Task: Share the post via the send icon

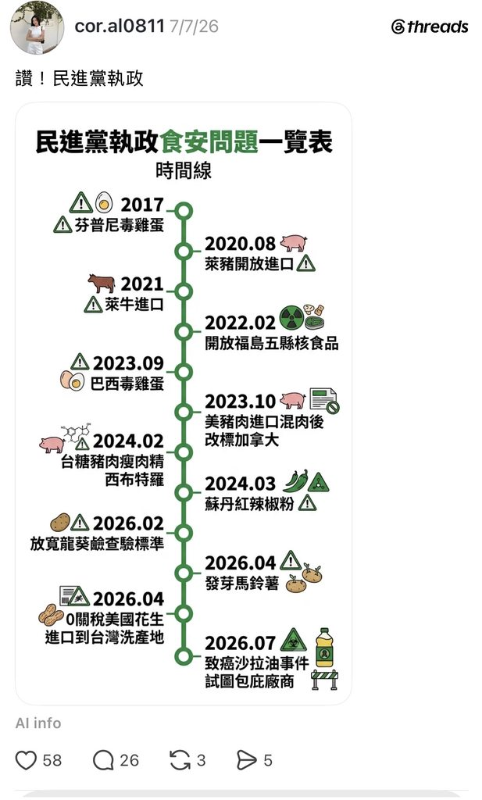Action: click(x=247, y=760)
